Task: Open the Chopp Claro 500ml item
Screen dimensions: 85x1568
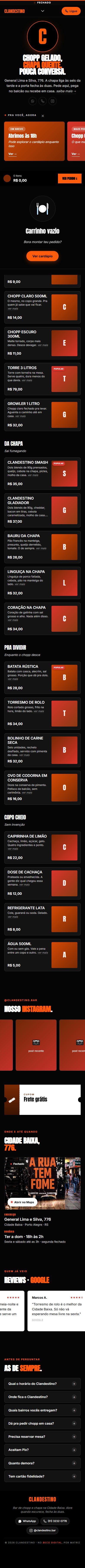Action: coord(42,307)
